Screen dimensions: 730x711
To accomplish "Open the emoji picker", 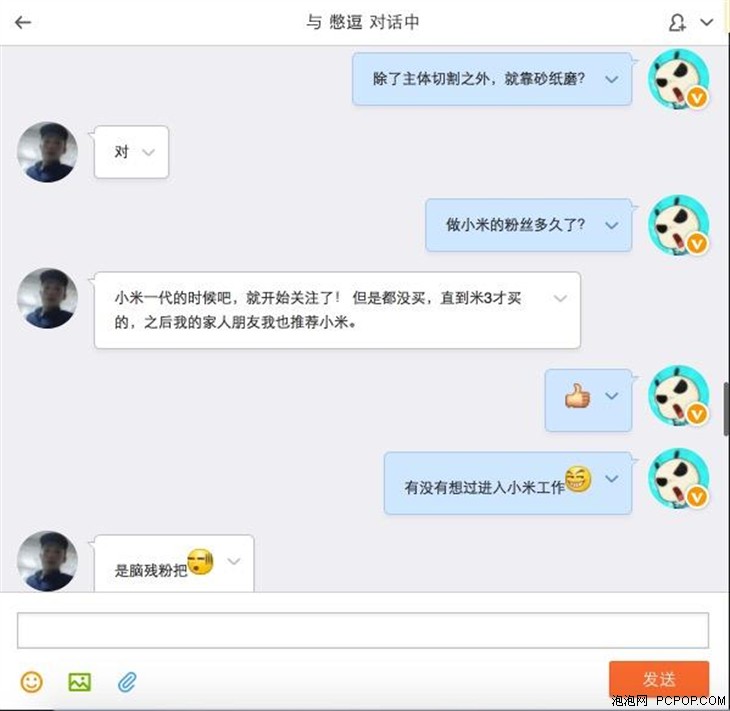I will click(x=32, y=682).
